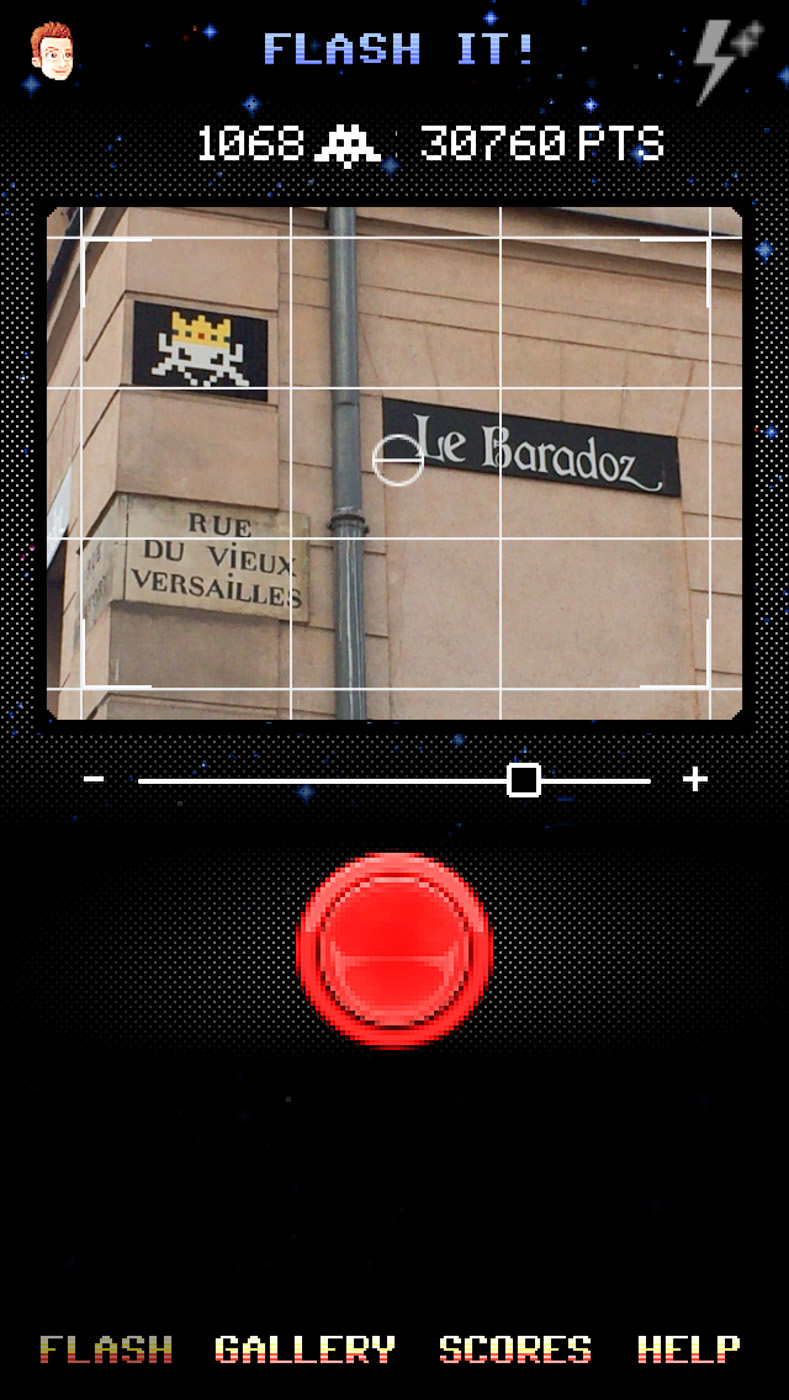Zoom out with the minus button

(94, 778)
